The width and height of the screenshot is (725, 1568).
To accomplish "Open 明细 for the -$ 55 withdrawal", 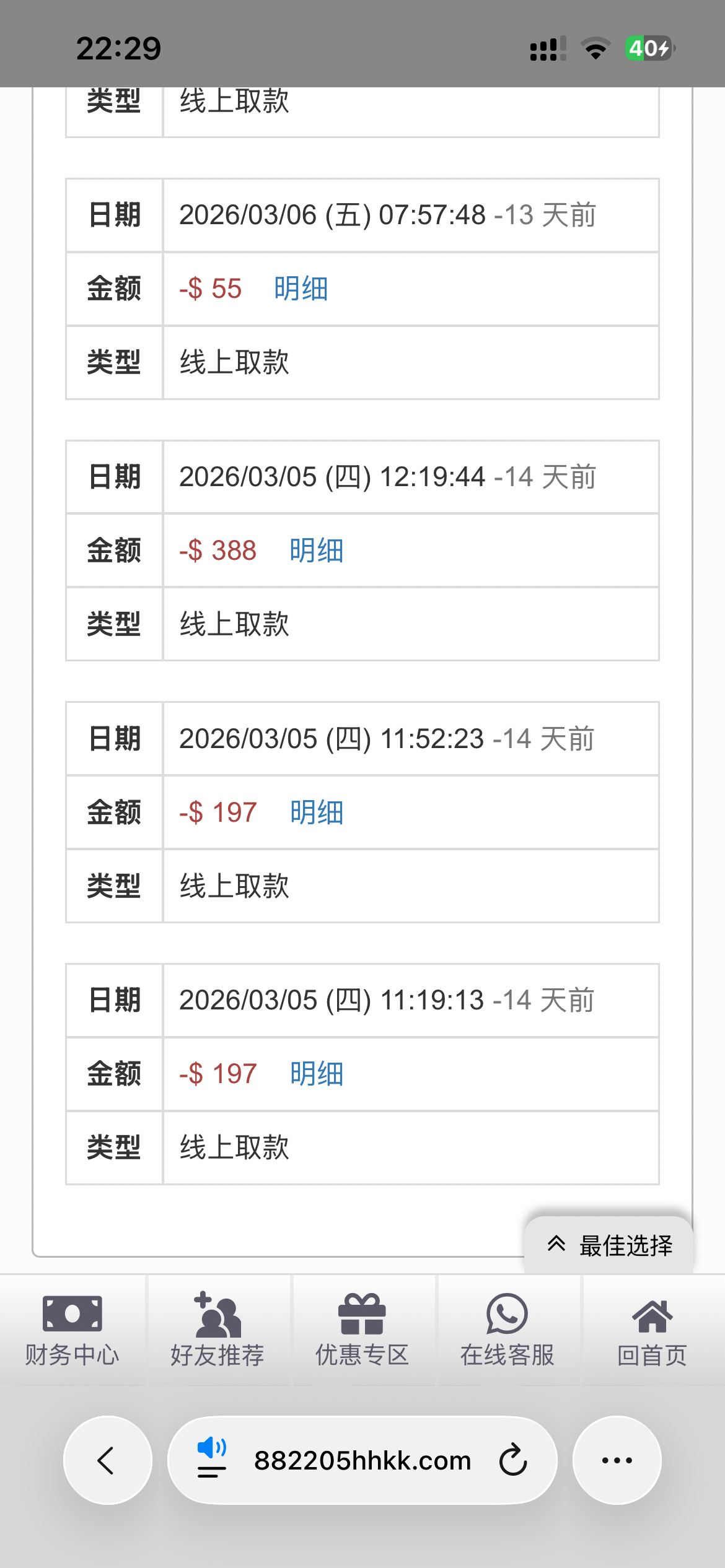I will [301, 289].
